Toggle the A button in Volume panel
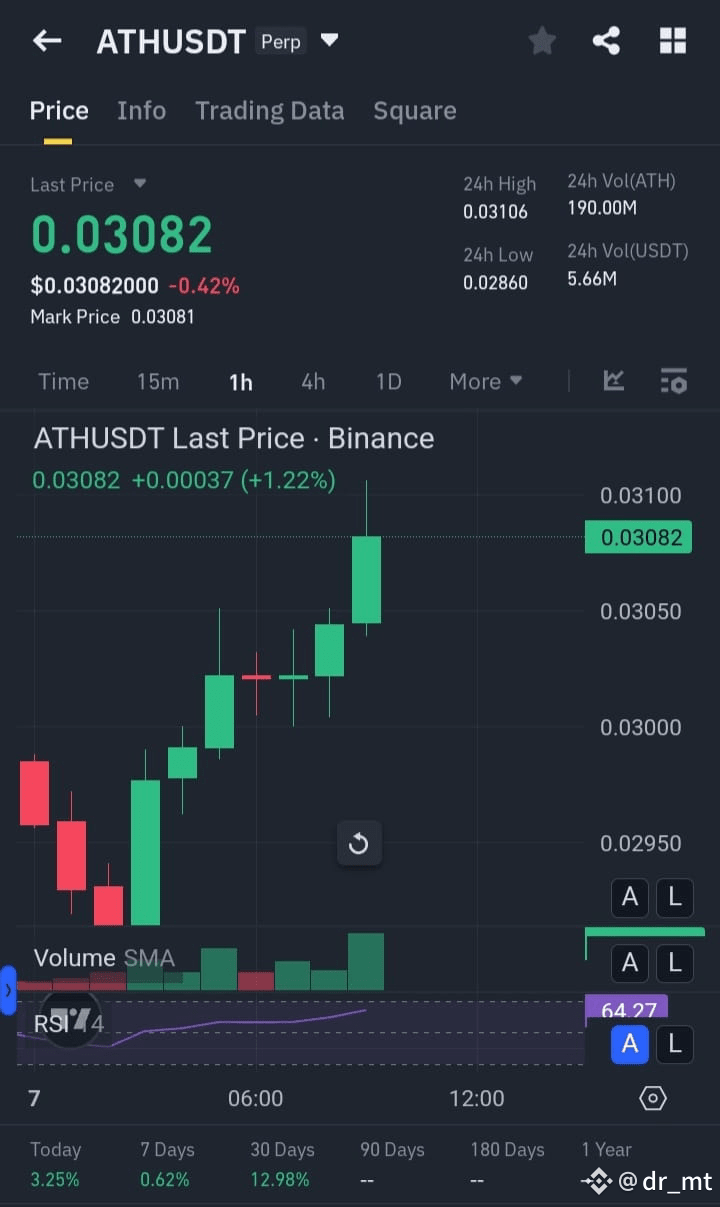This screenshot has width=720, height=1207. [x=630, y=963]
